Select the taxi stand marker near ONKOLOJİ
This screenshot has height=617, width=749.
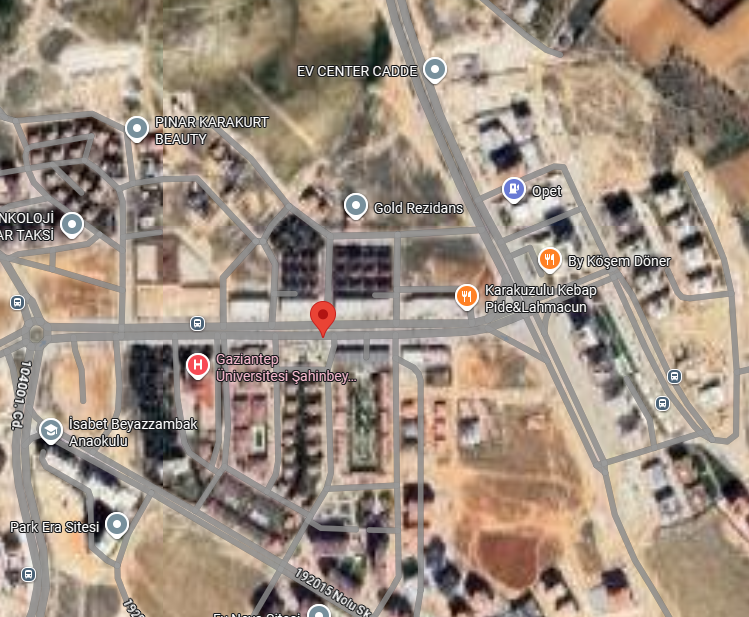point(71,225)
